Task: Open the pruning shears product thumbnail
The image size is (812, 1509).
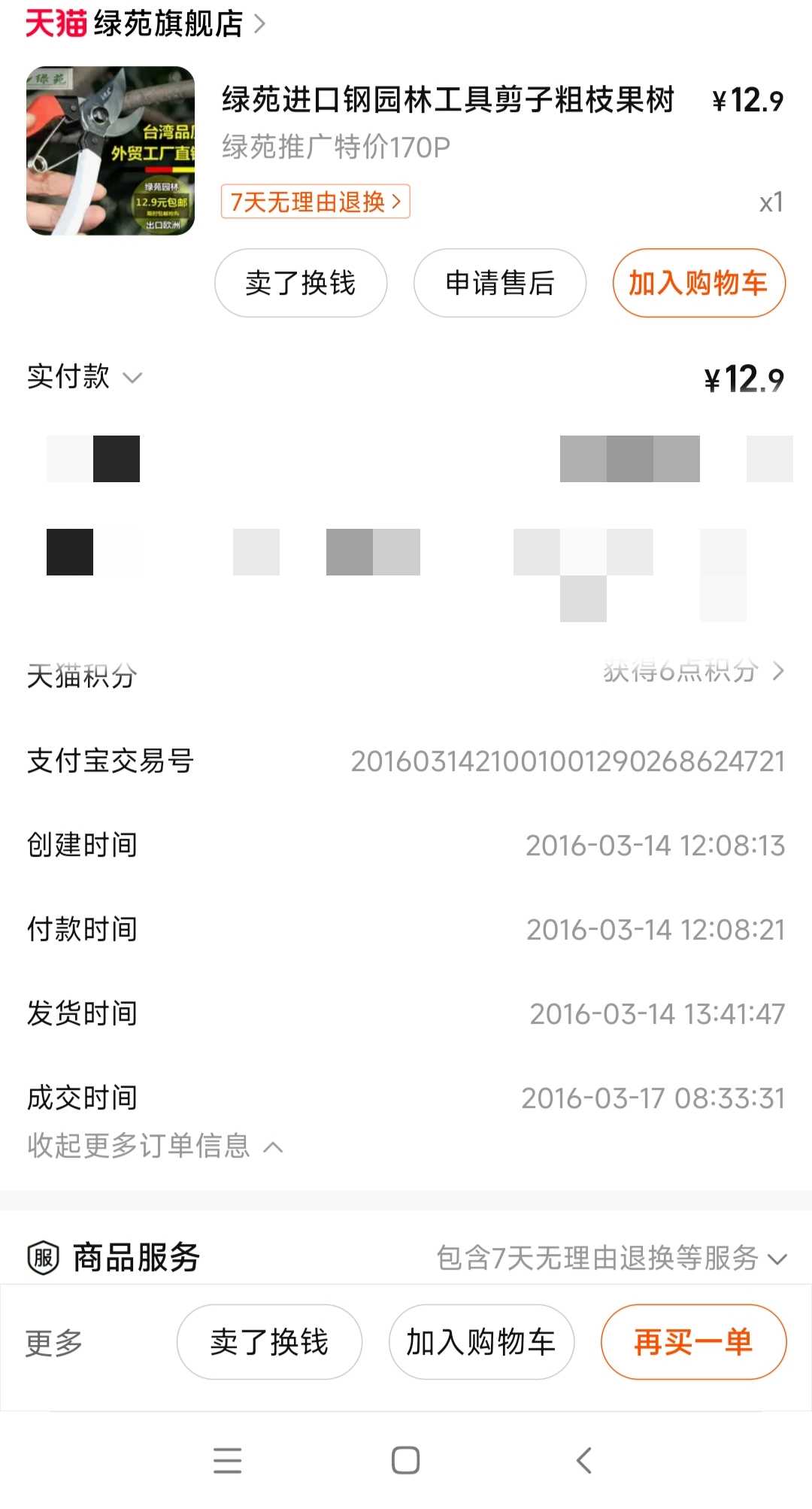Action: [x=111, y=150]
